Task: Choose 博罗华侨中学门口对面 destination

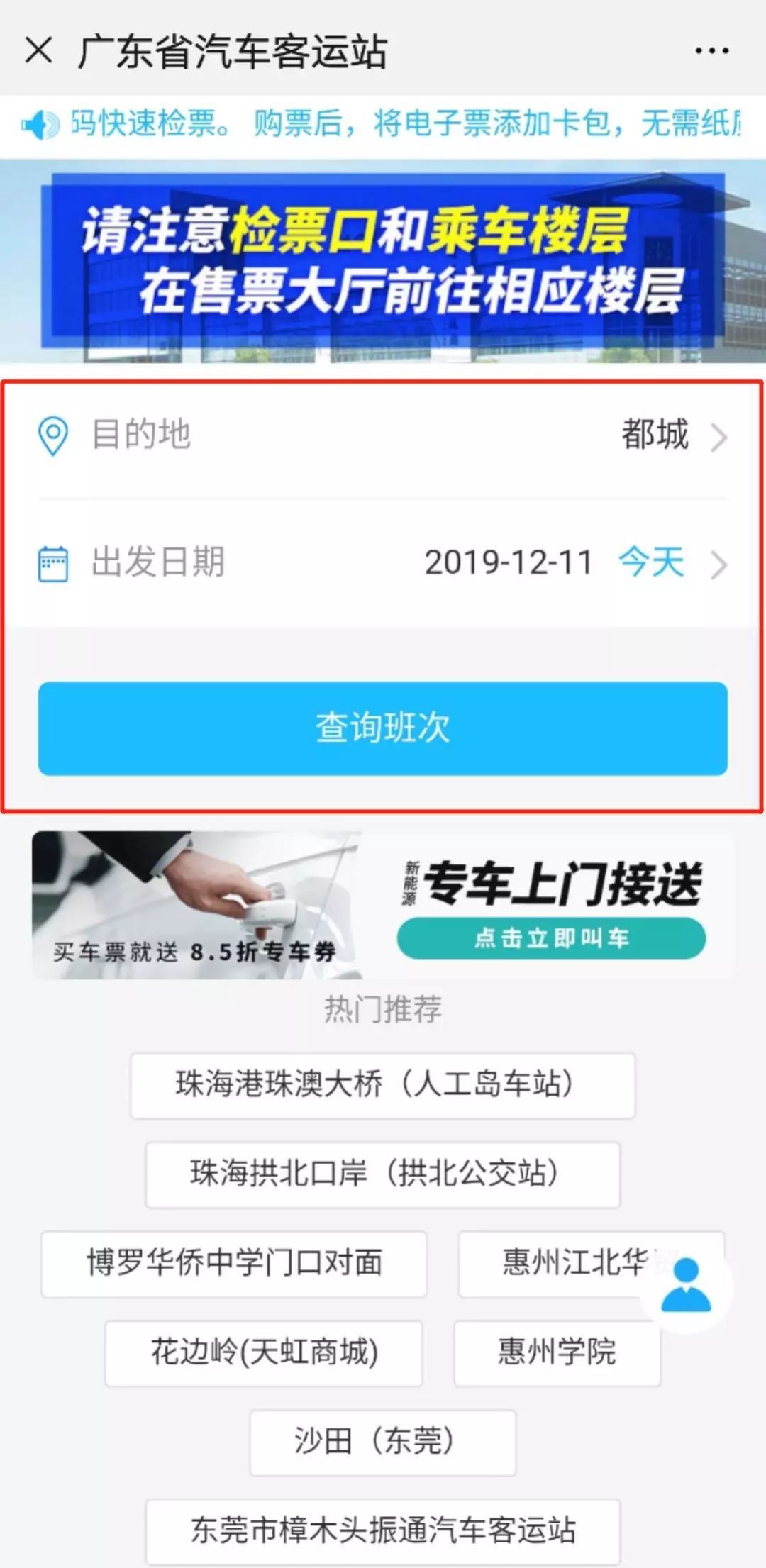Action: [234, 1262]
